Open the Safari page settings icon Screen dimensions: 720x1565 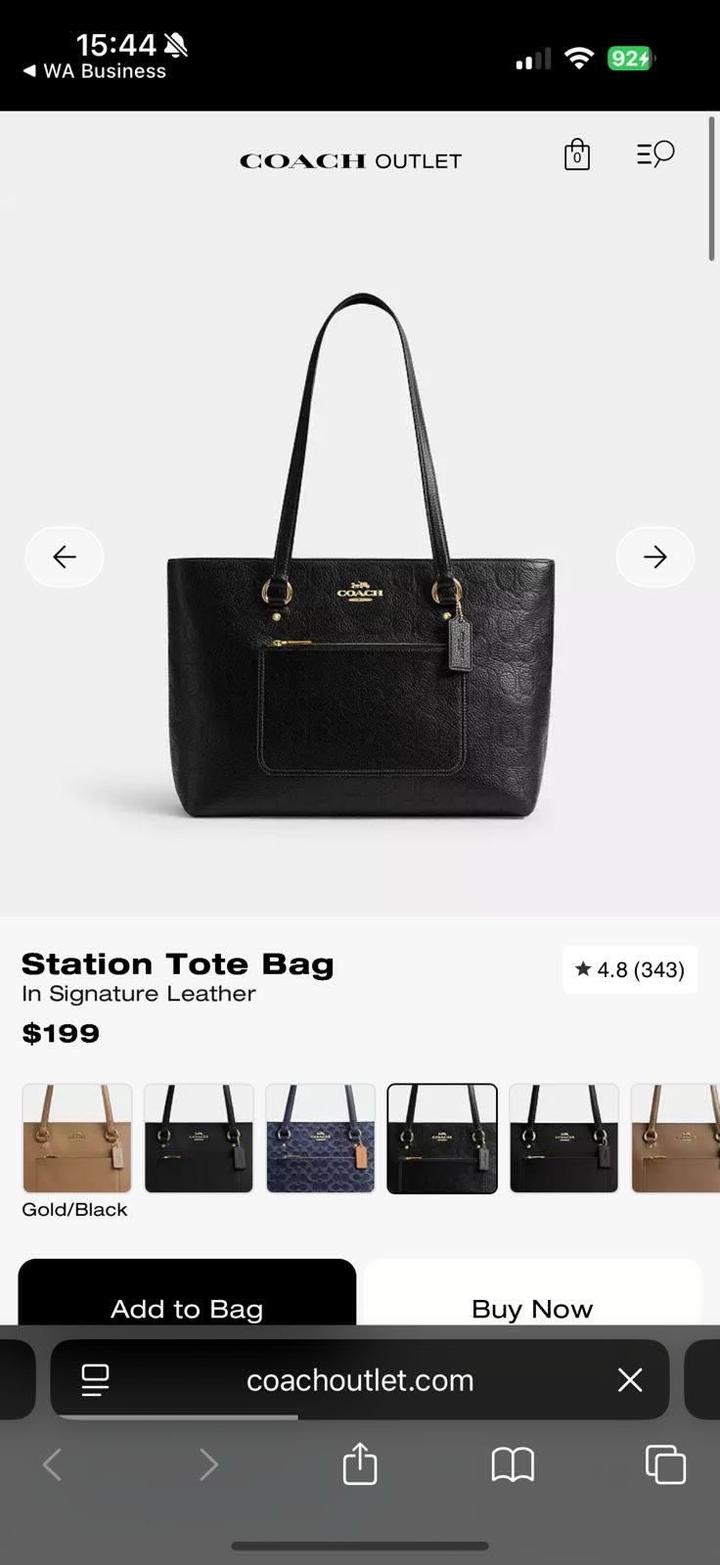click(x=95, y=1380)
